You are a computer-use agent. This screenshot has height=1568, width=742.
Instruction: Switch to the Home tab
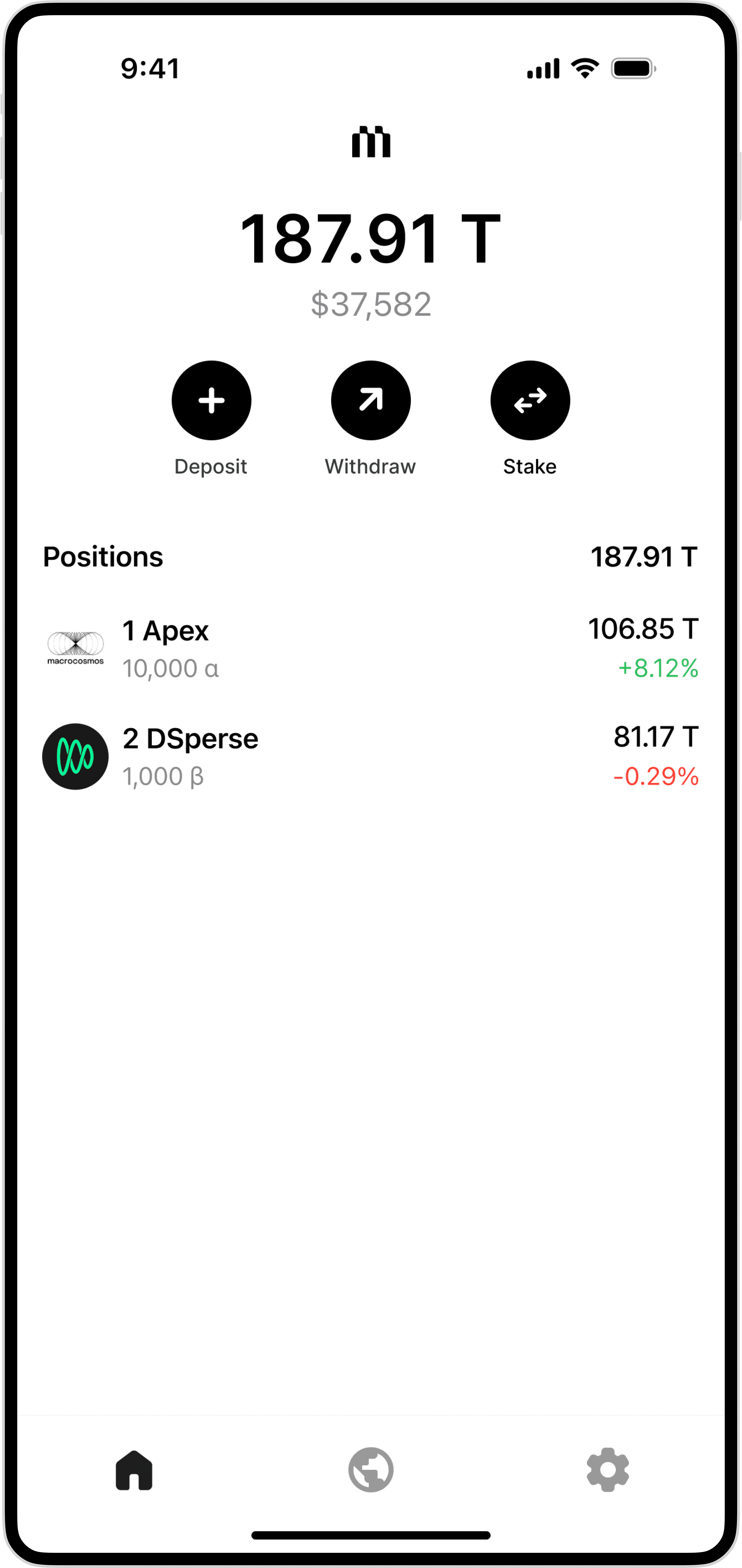(134, 1470)
